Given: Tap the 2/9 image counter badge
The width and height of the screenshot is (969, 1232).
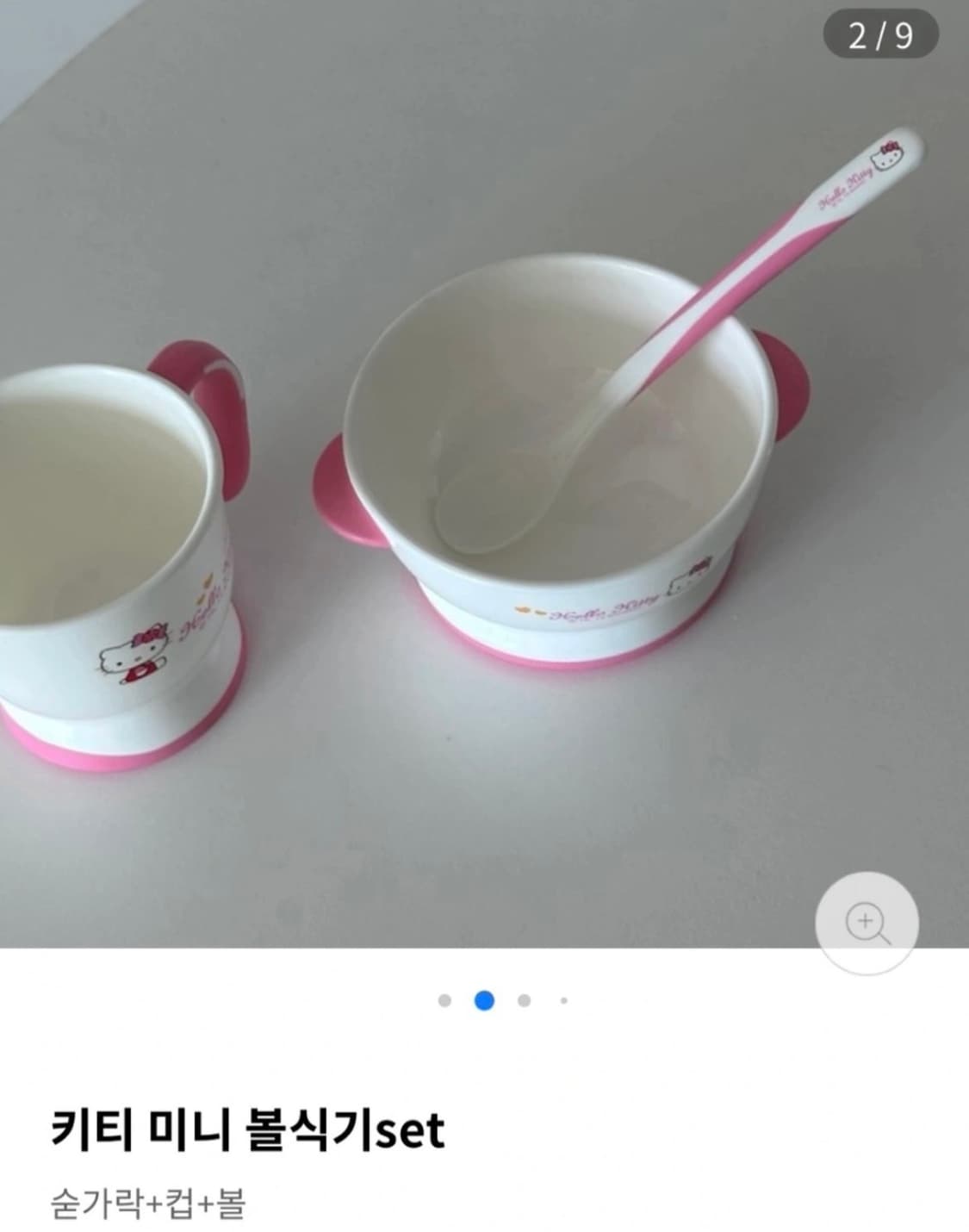Looking at the screenshot, I should click(x=879, y=34).
